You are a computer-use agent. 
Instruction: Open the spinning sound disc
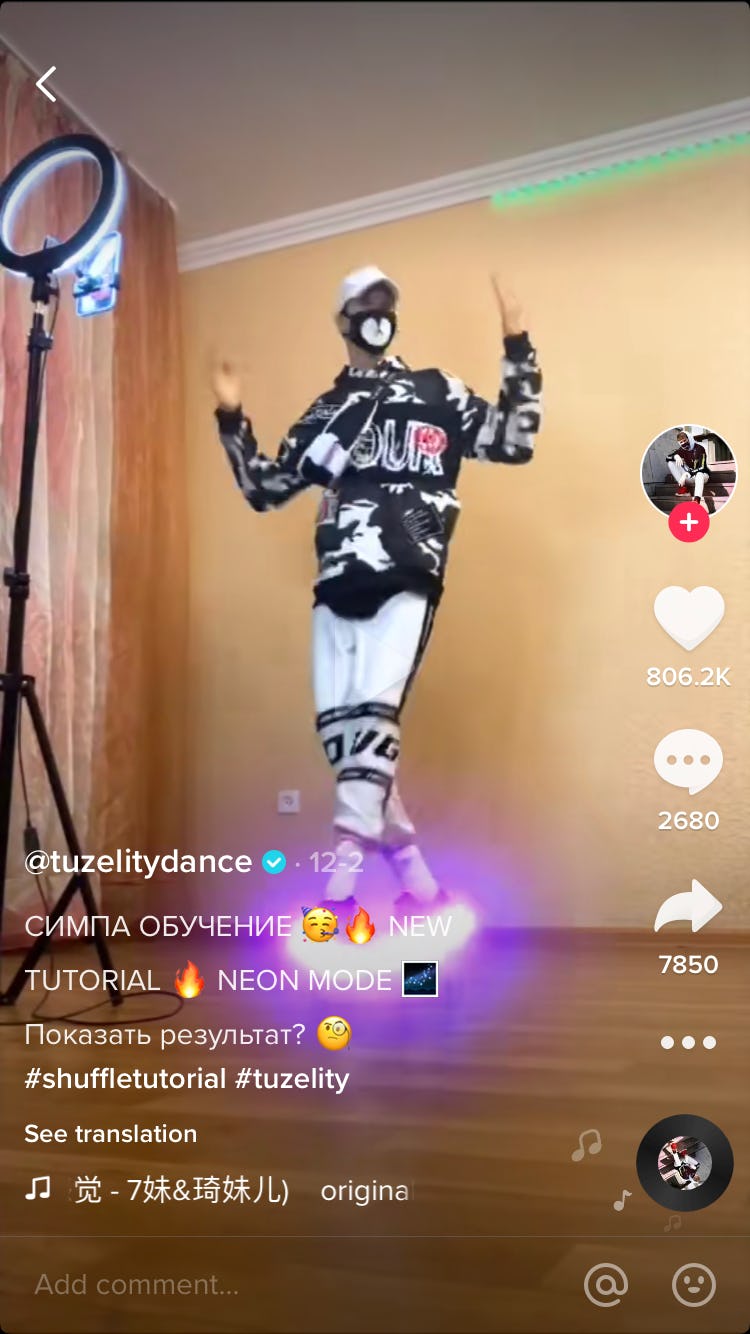tap(685, 1162)
